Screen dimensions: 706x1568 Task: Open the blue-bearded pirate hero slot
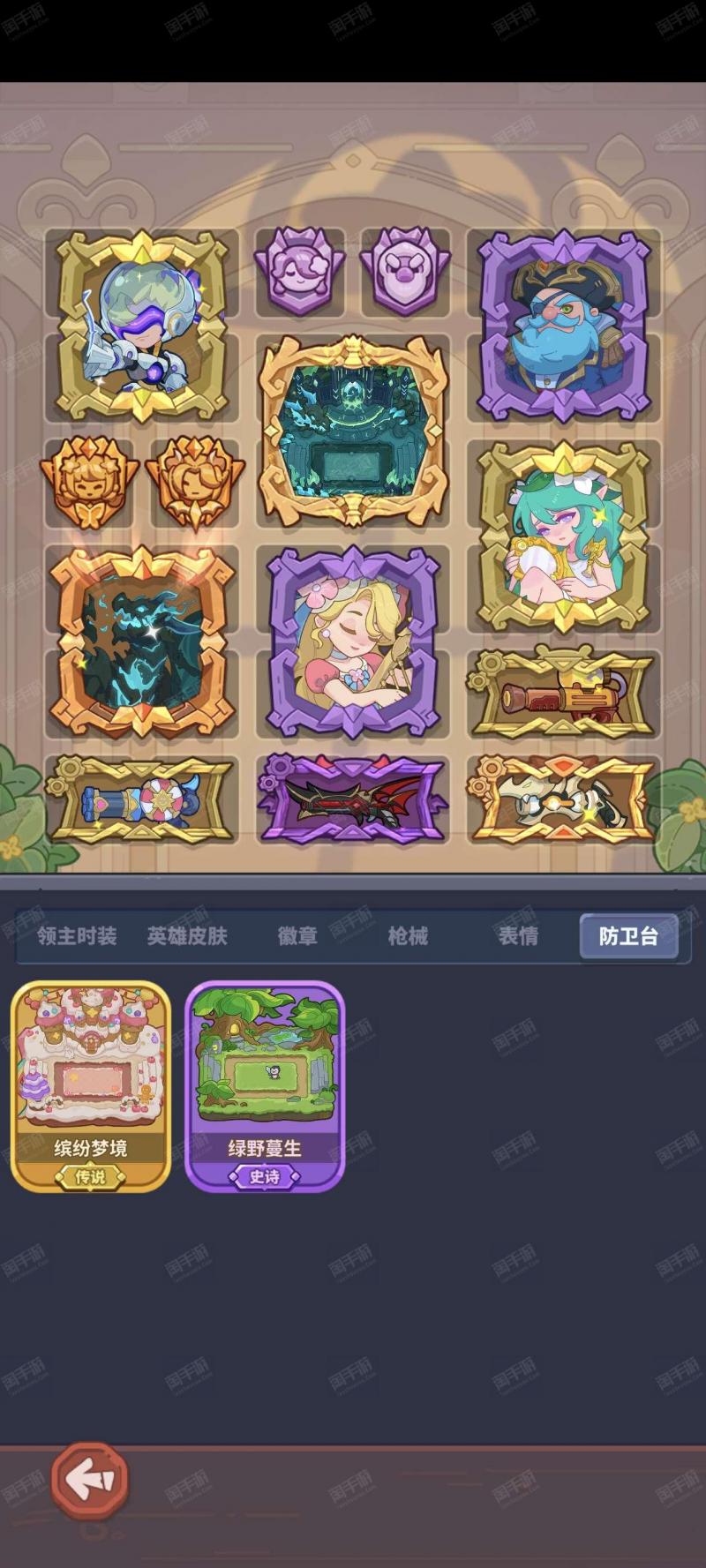[x=564, y=326]
